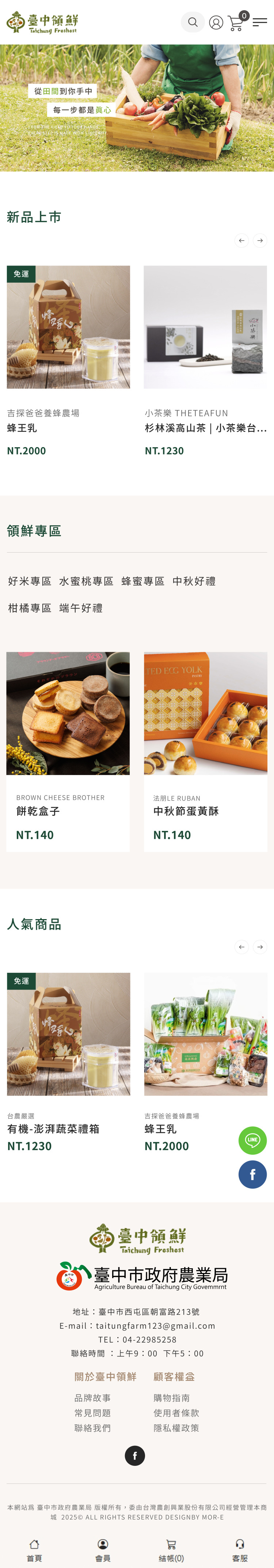Screen dimensions: 274x1568
Task: Contact via the green LINE button
Action: [253, 1140]
